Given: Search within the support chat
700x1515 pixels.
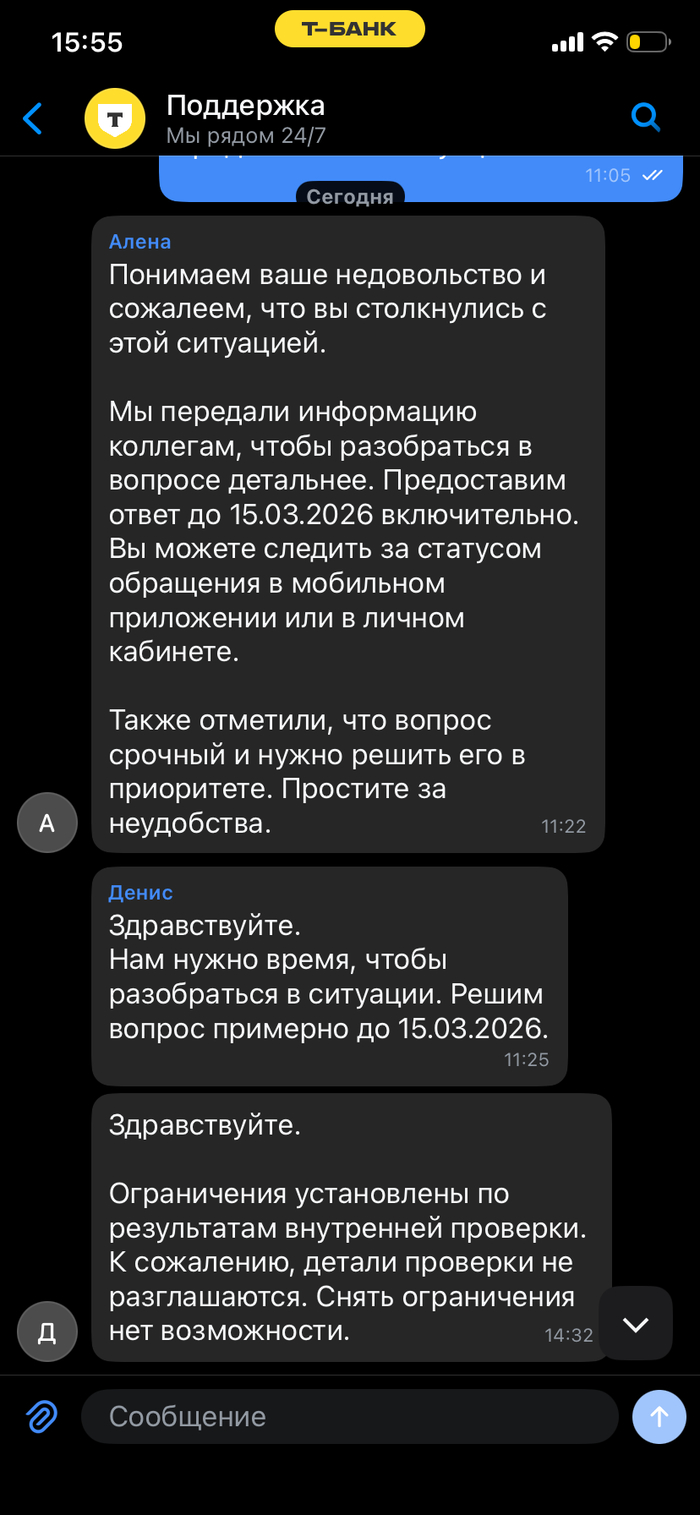Looking at the screenshot, I should pyautogui.click(x=646, y=118).
